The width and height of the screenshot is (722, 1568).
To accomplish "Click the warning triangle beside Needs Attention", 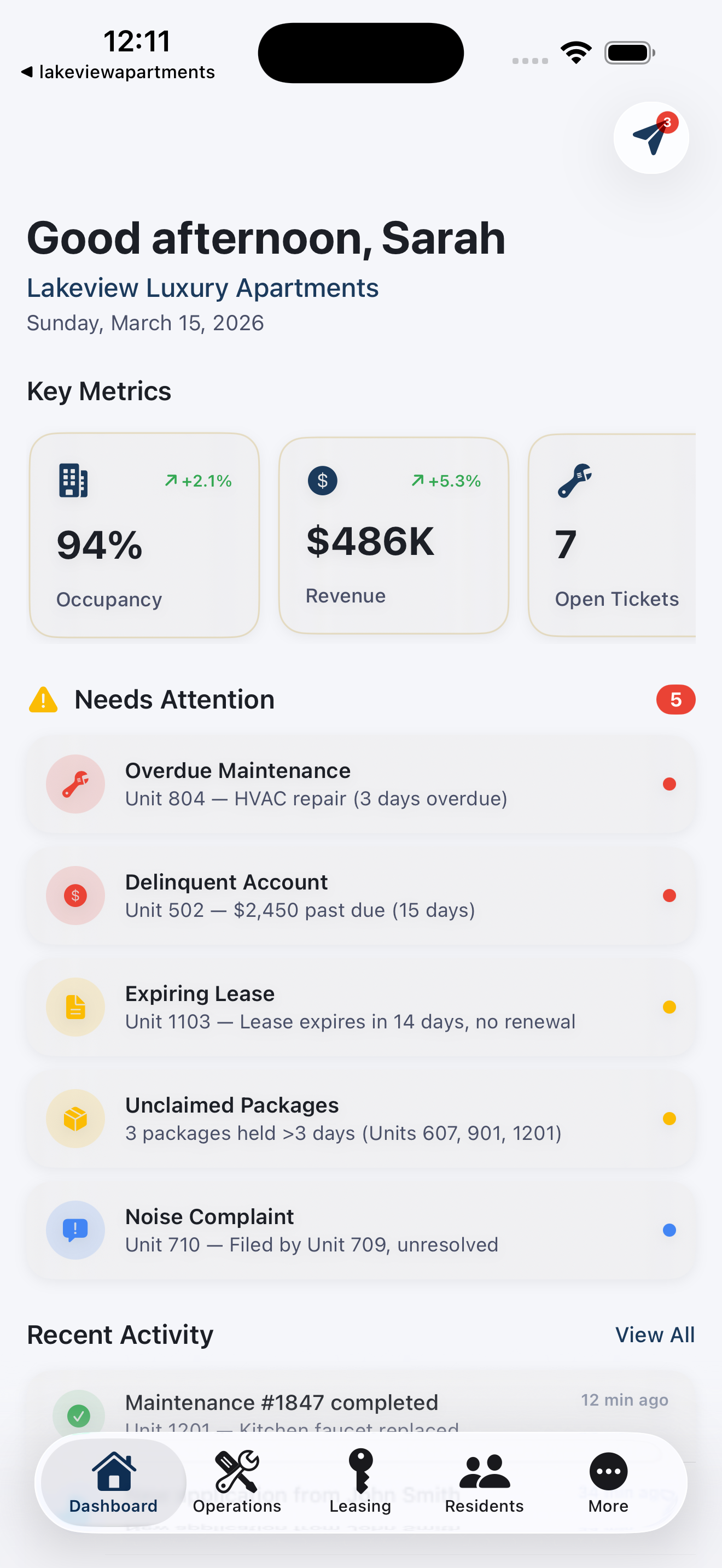I will pos(43,699).
